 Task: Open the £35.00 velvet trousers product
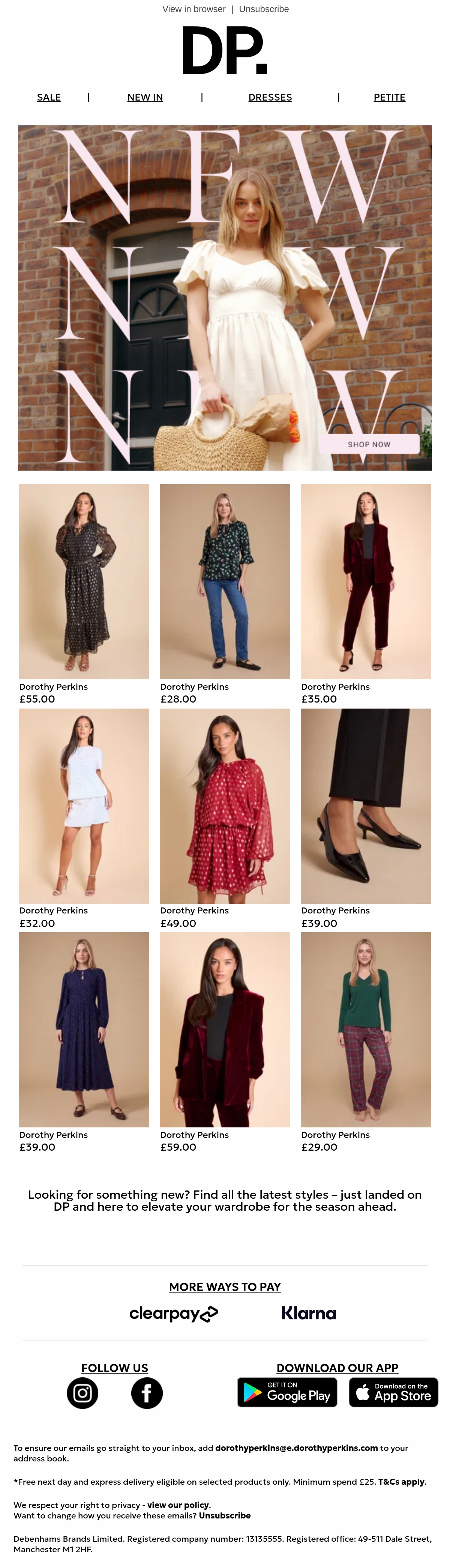pos(366,581)
